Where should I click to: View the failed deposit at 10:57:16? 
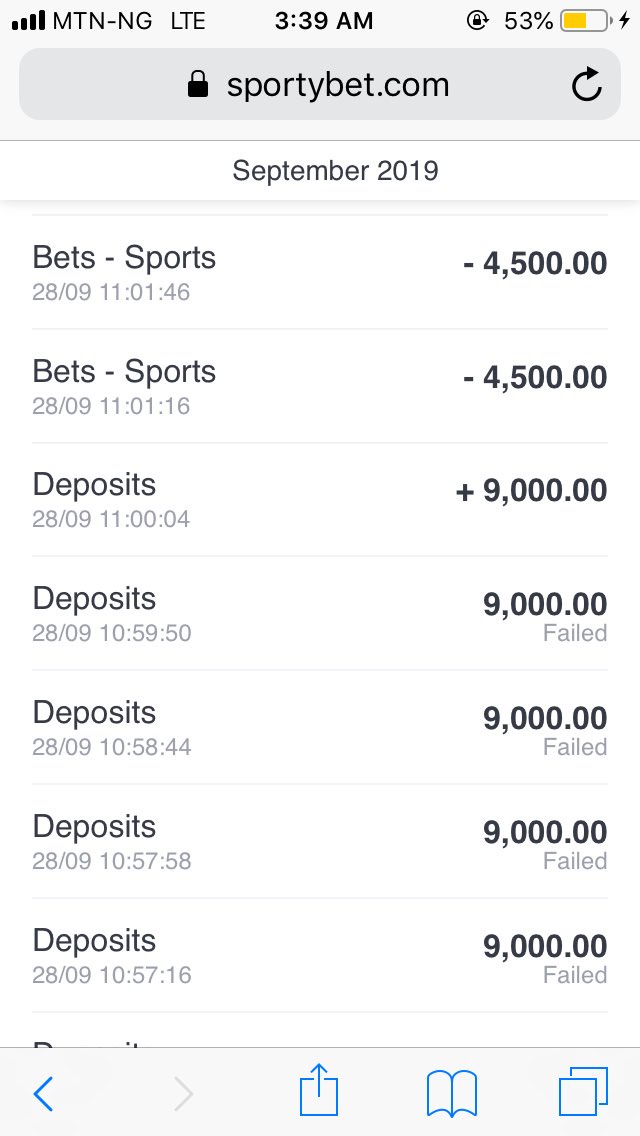(320, 956)
